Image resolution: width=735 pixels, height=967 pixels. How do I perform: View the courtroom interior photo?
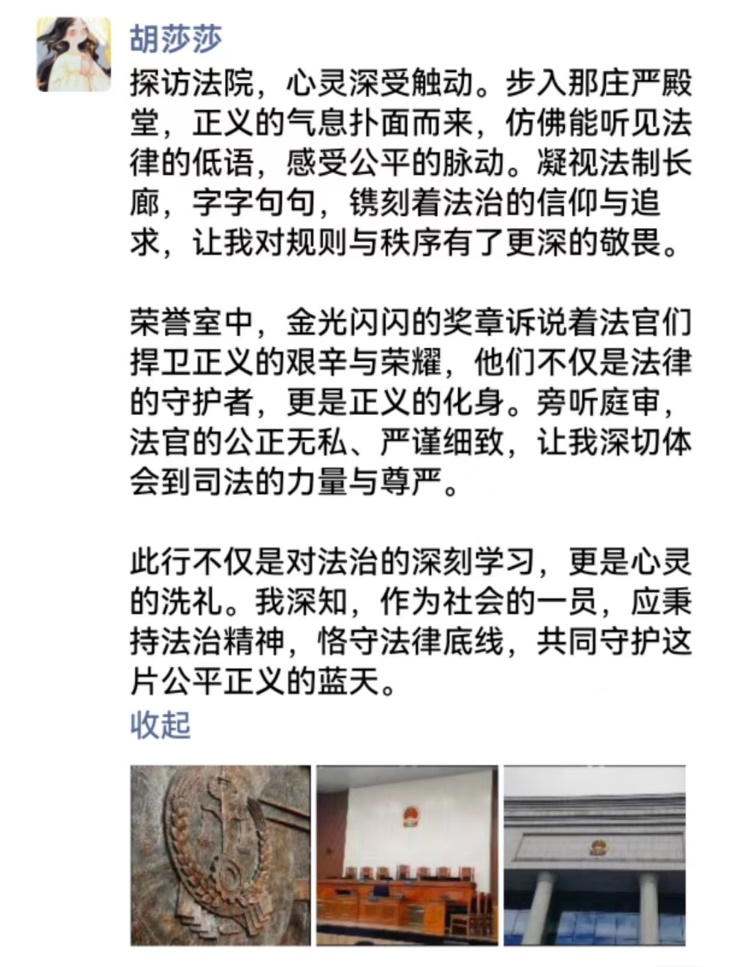point(406,855)
